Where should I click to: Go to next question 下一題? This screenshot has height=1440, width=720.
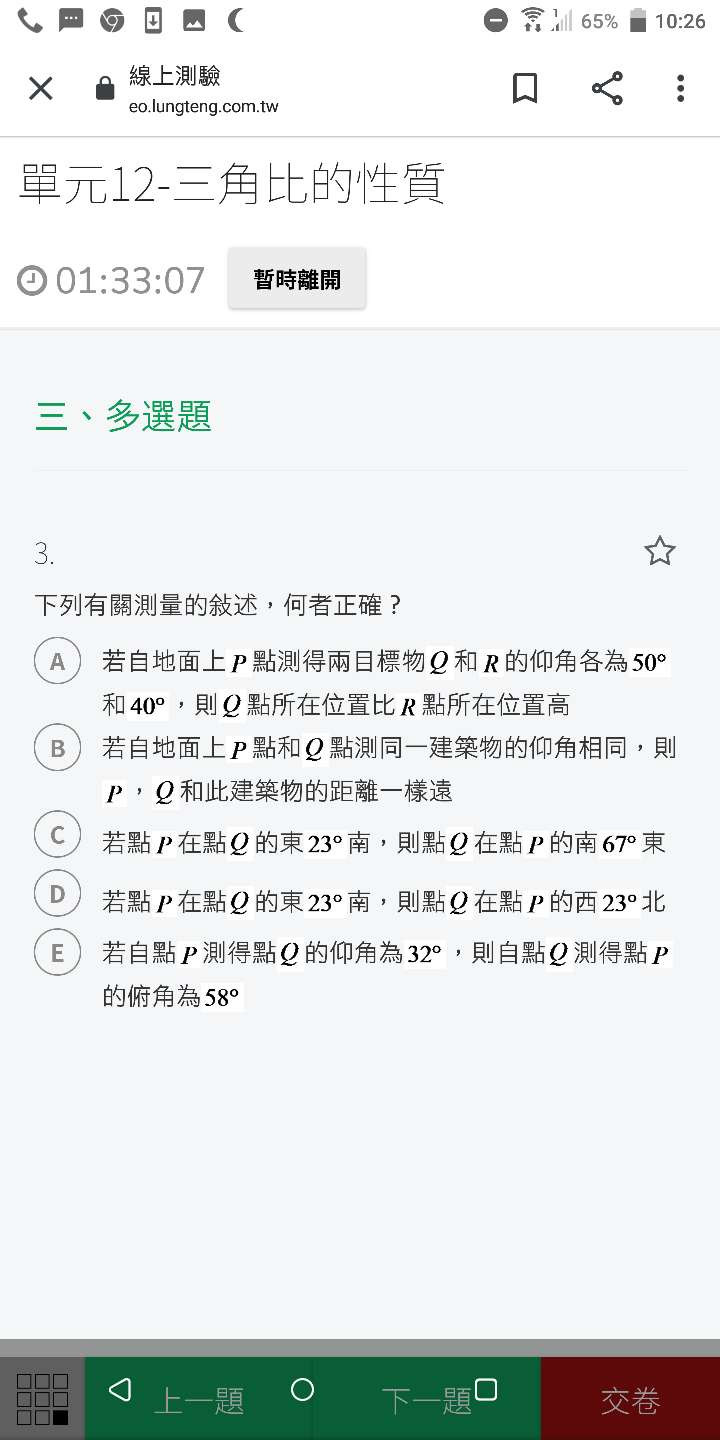pyautogui.click(x=427, y=1401)
